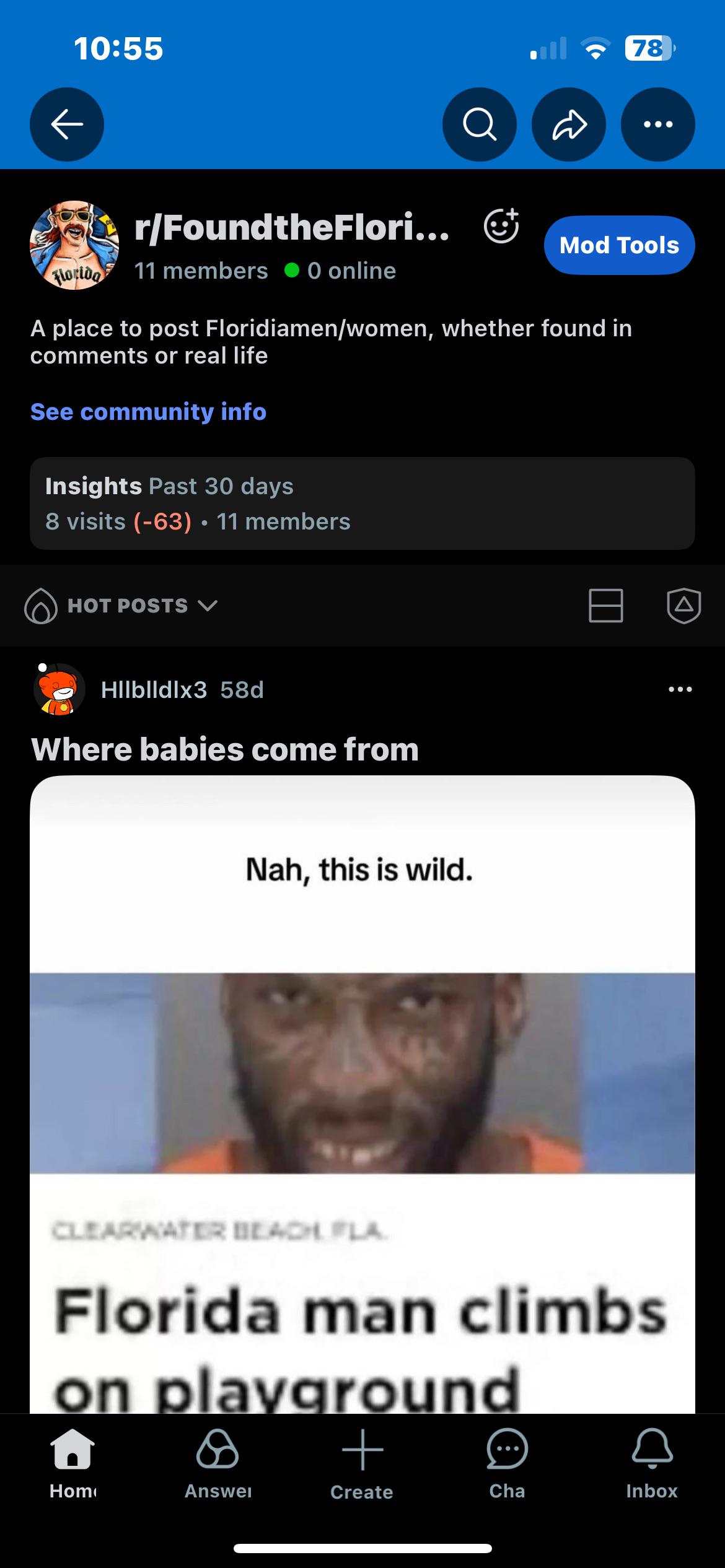The width and height of the screenshot is (725, 1568).
Task: Open Hllblldlx3's user profile
Action: (x=154, y=689)
